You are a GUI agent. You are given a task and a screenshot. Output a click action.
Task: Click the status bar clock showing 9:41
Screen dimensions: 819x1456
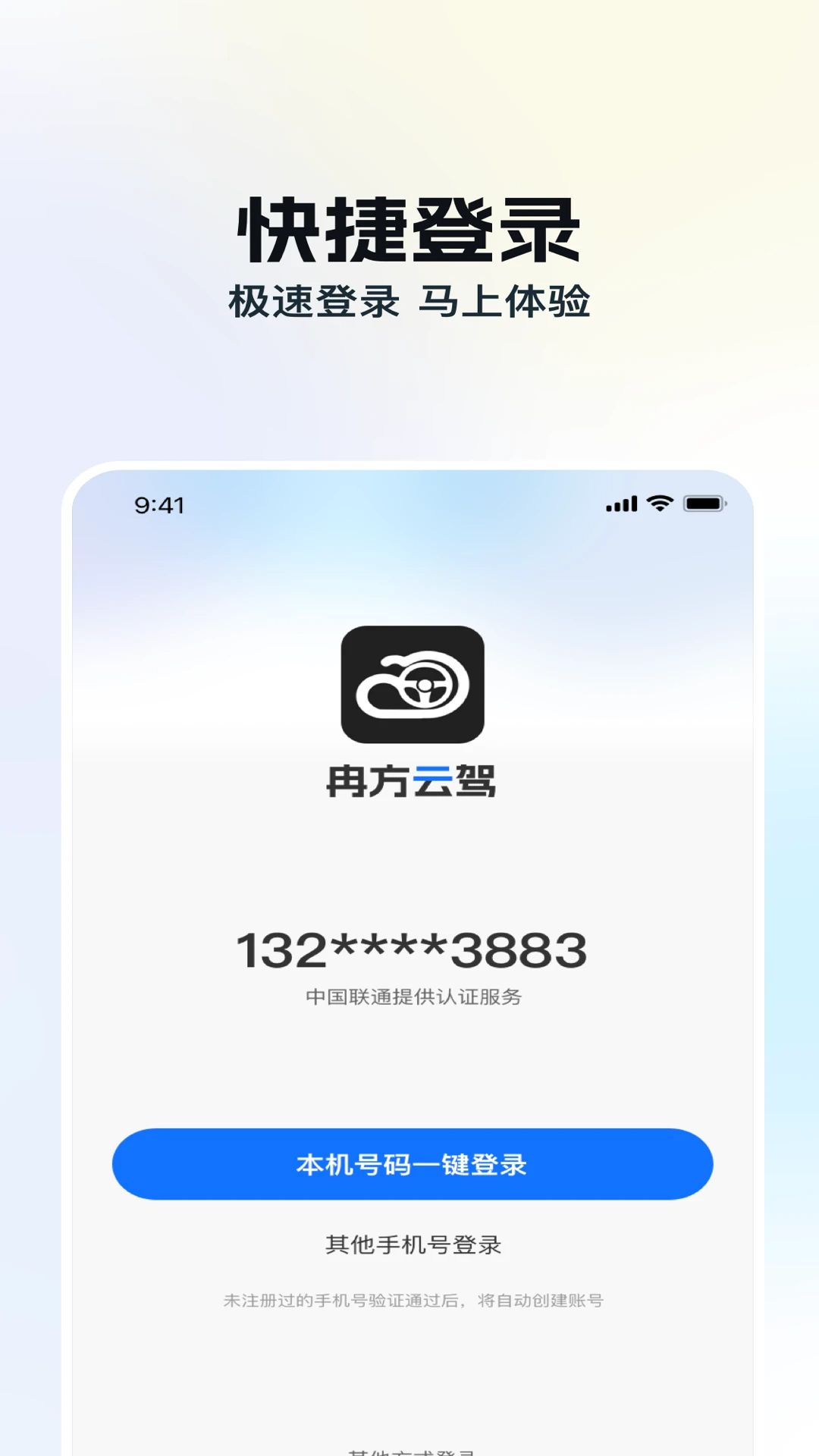(x=159, y=503)
